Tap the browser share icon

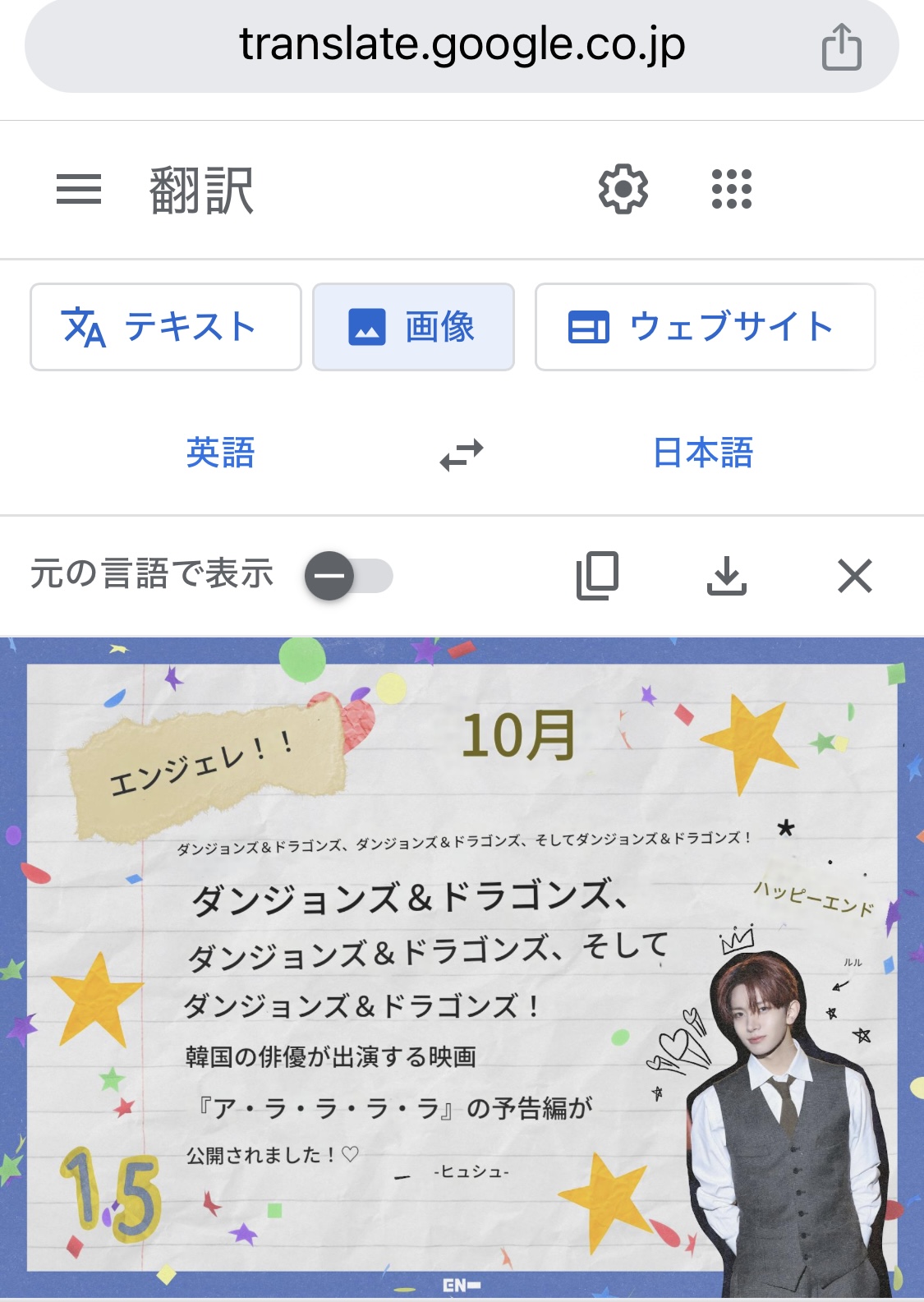point(841,47)
